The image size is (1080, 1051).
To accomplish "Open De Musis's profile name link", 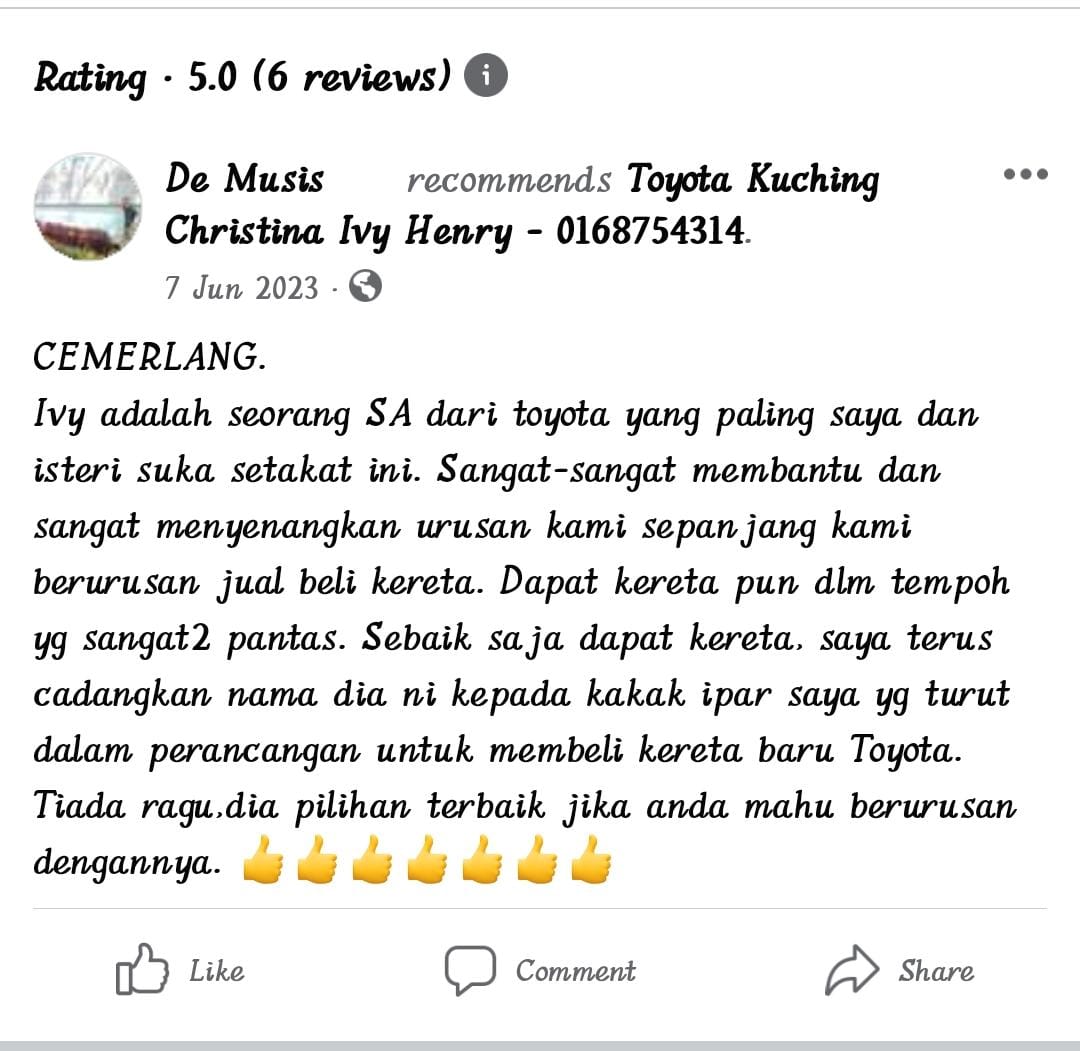I will (244, 179).
